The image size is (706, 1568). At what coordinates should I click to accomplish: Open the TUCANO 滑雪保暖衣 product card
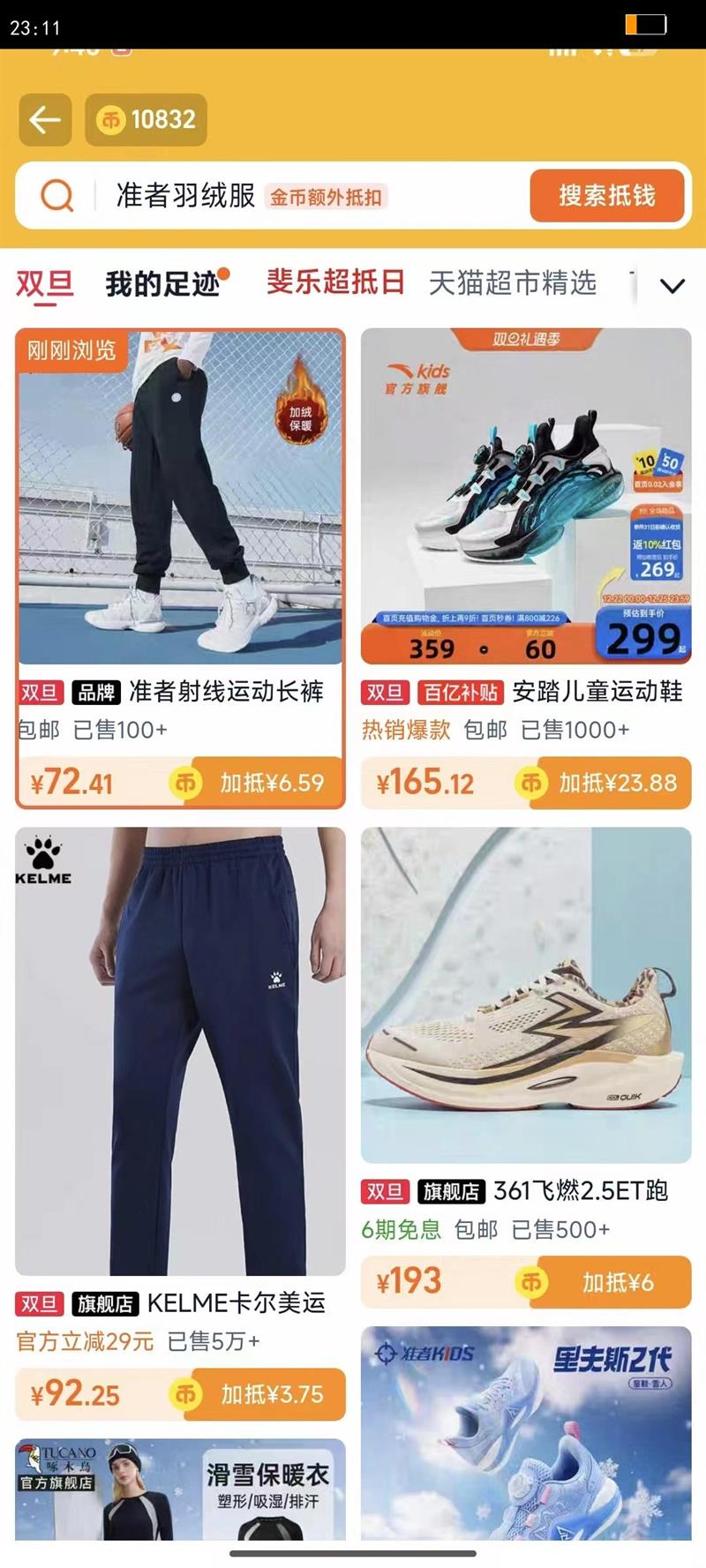tap(180, 1489)
